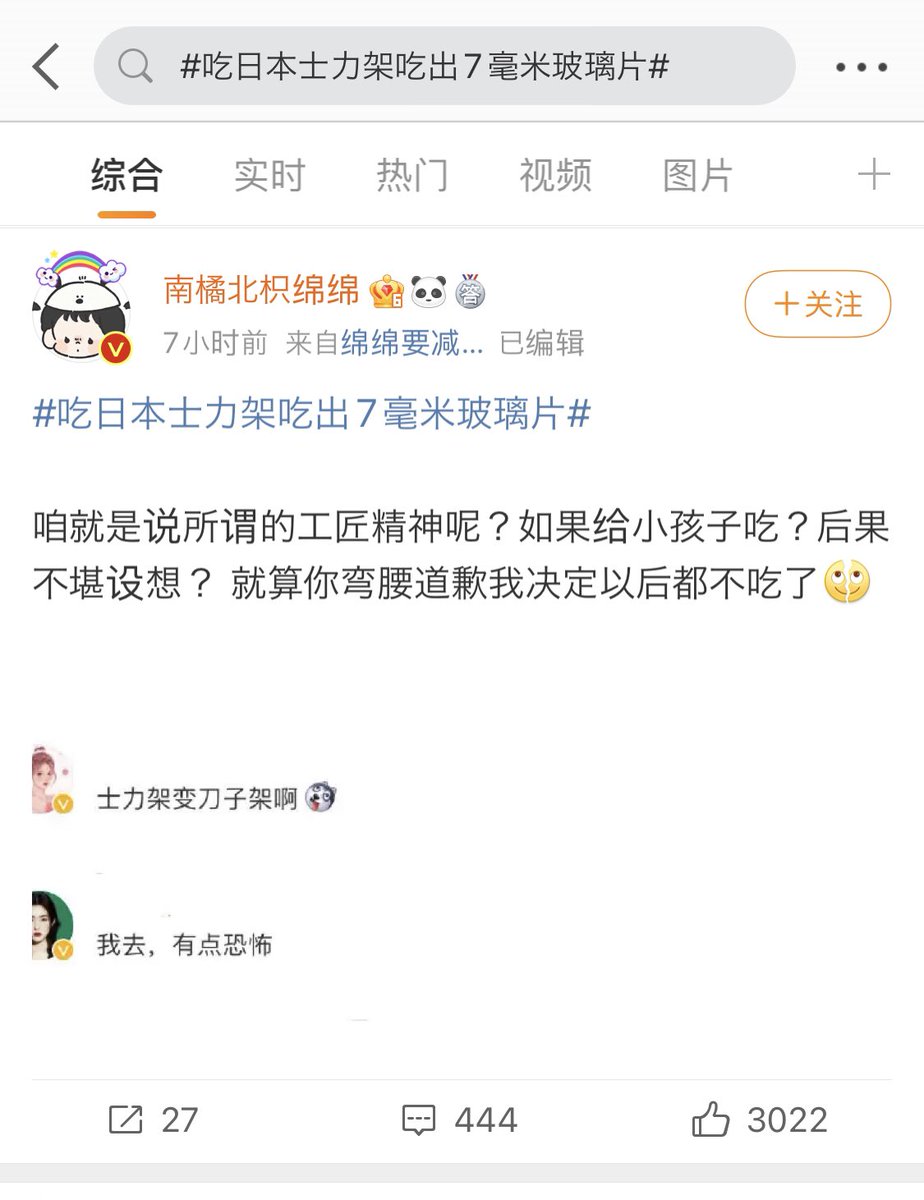Switch to the 视频 tab
This screenshot has height=1200, width=924.
point(555,176)
